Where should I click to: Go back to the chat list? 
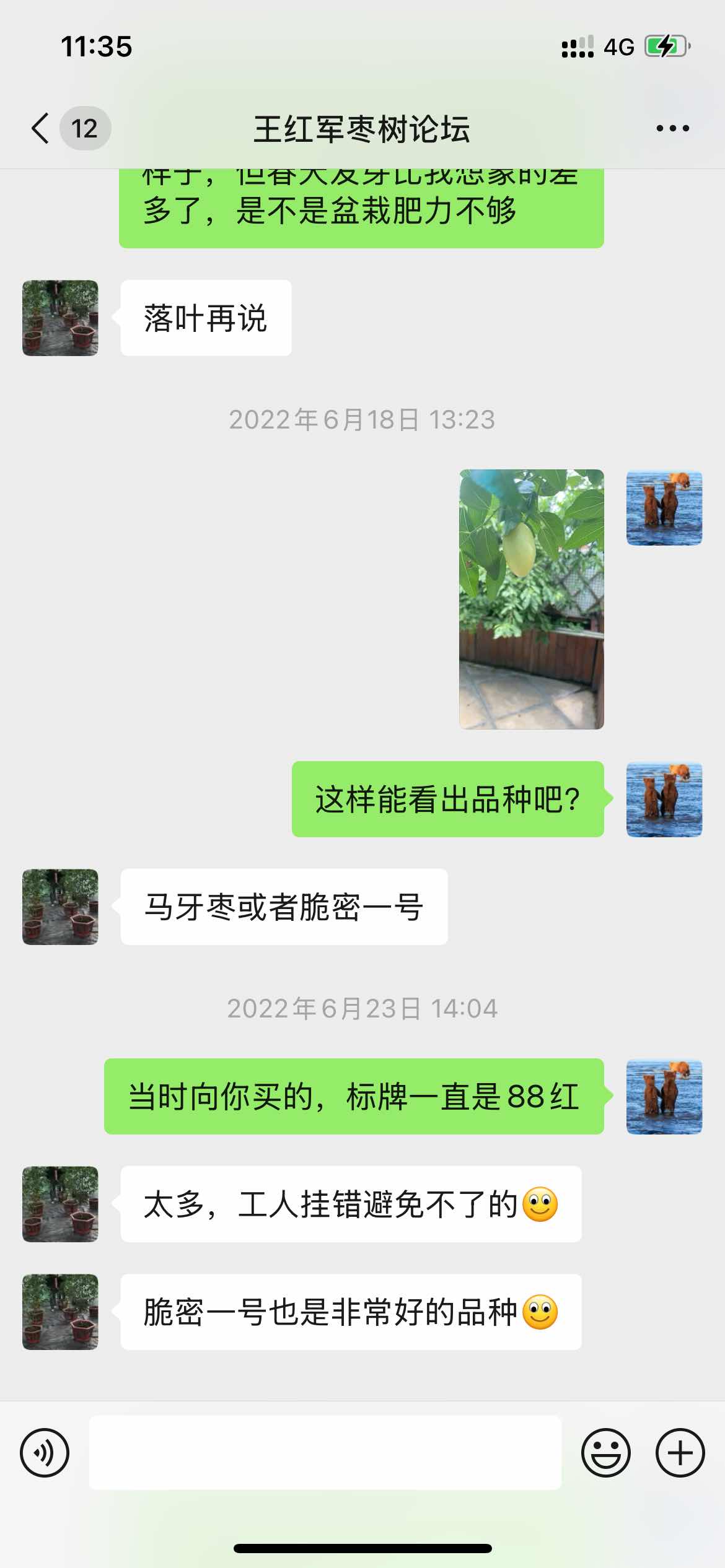41,129
